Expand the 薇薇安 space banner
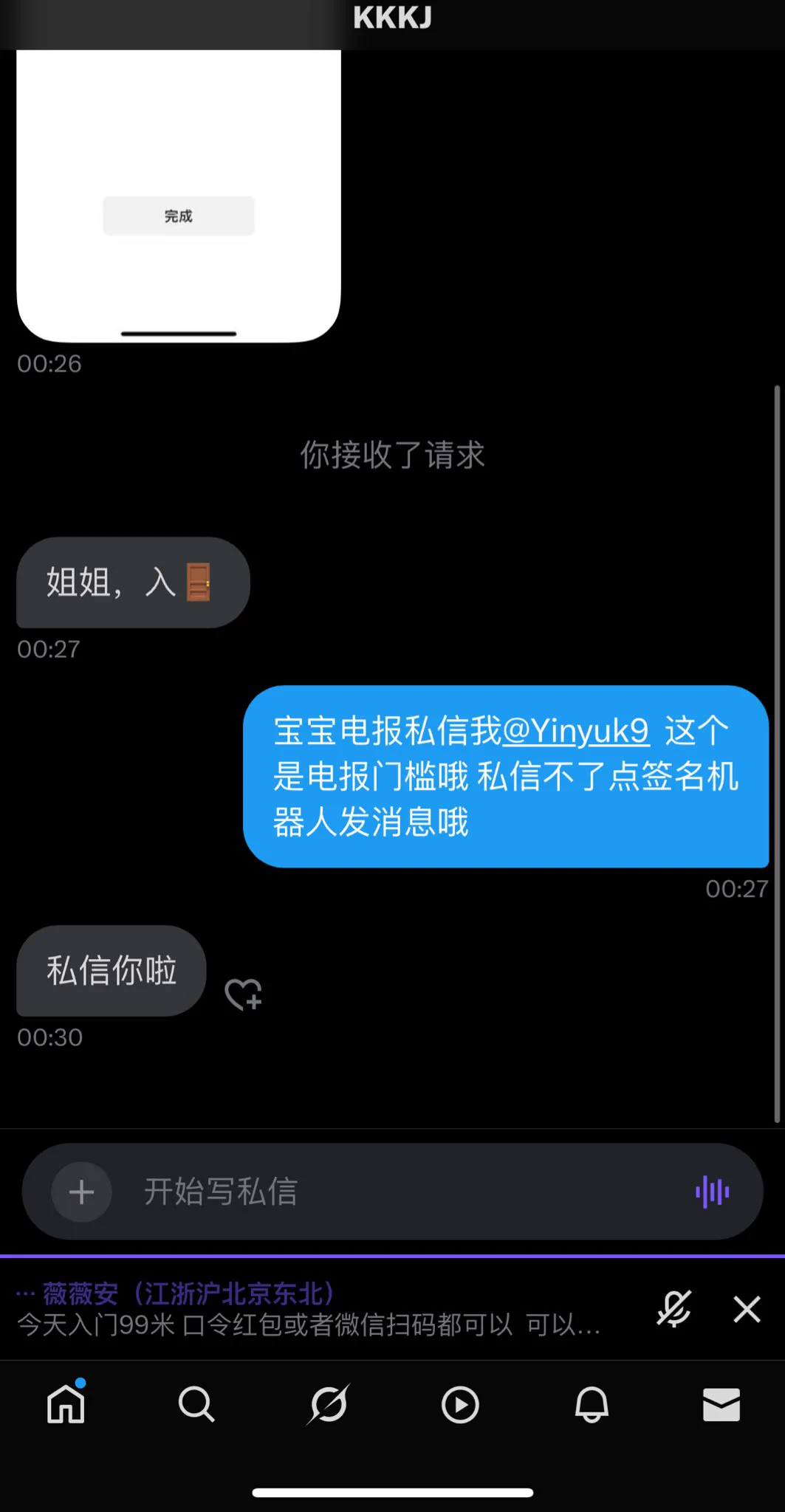The image size is (785, 1512). tap(310, 1309)
